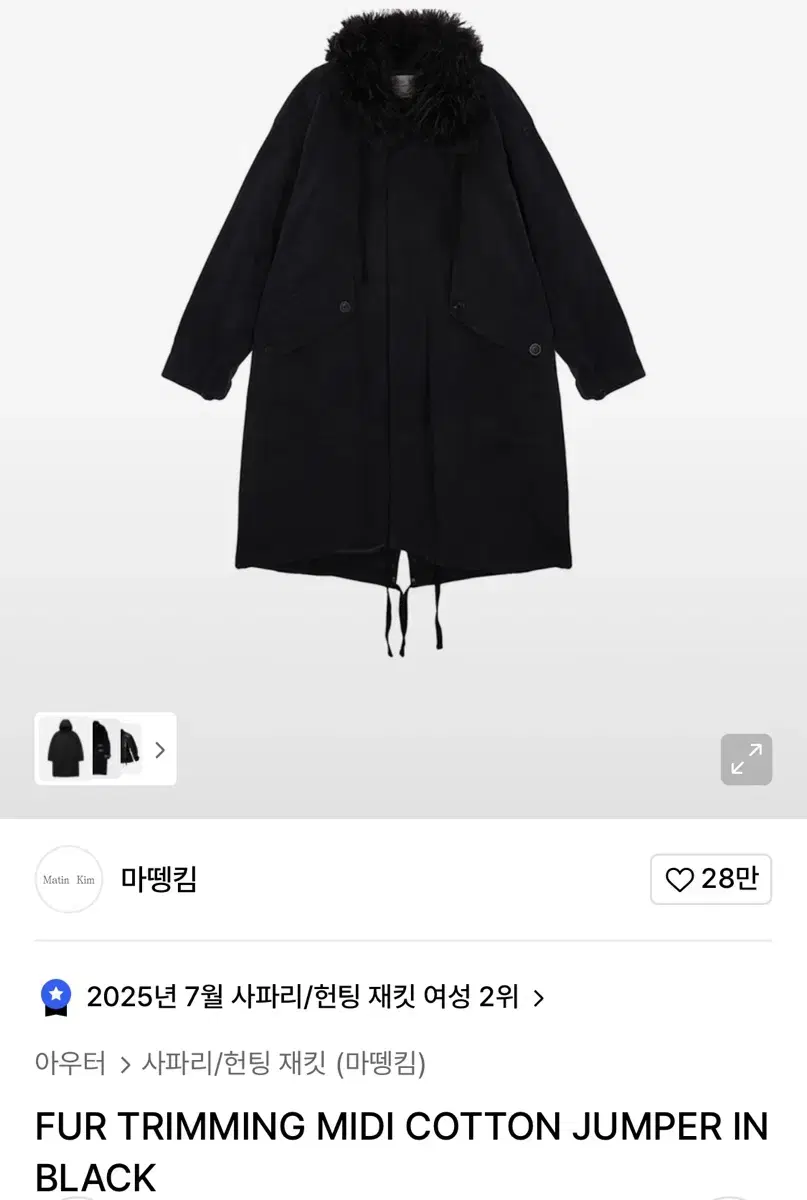Click the blue star ranking badge icon
807x1200 pixels.
tap(57, 997)
